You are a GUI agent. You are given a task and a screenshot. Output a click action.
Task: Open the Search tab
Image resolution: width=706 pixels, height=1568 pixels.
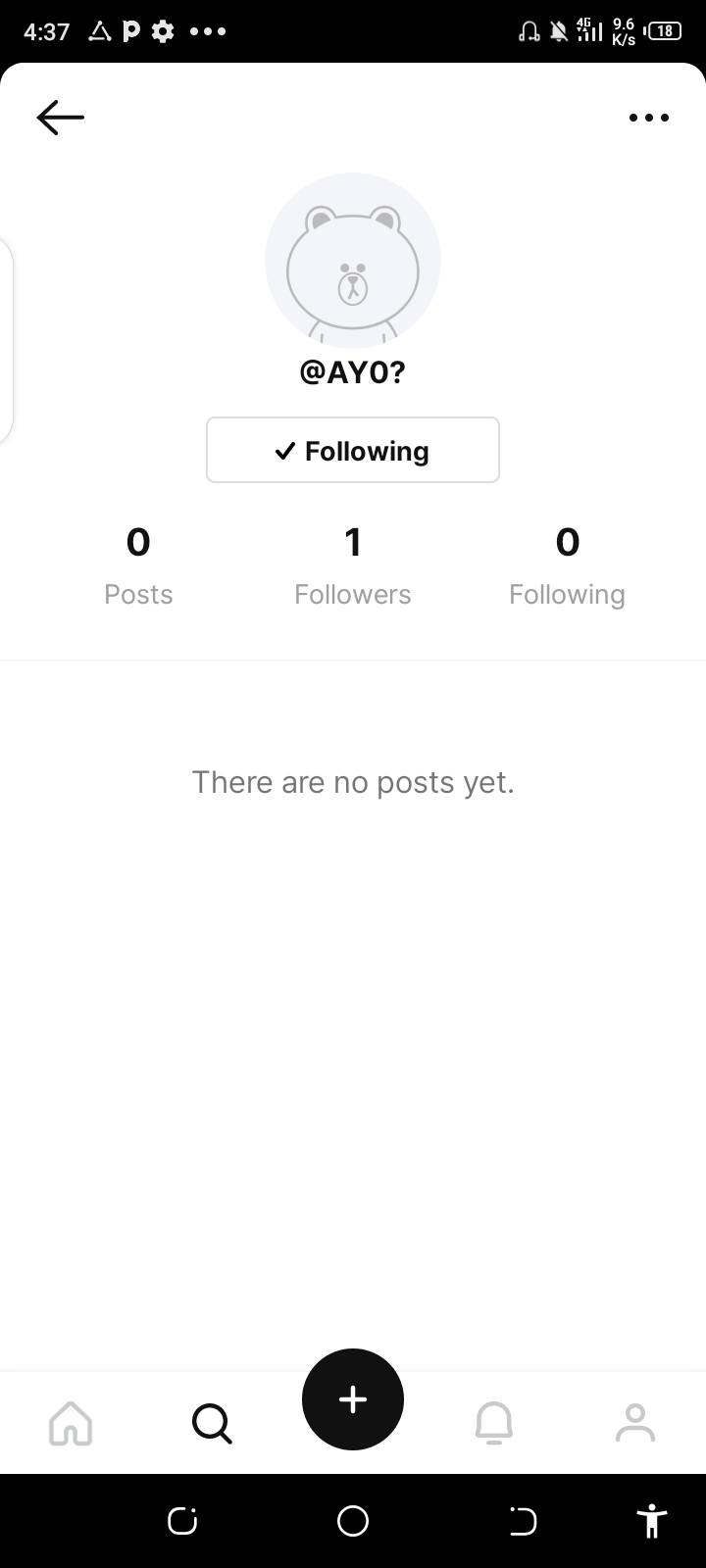point(212,1423)
